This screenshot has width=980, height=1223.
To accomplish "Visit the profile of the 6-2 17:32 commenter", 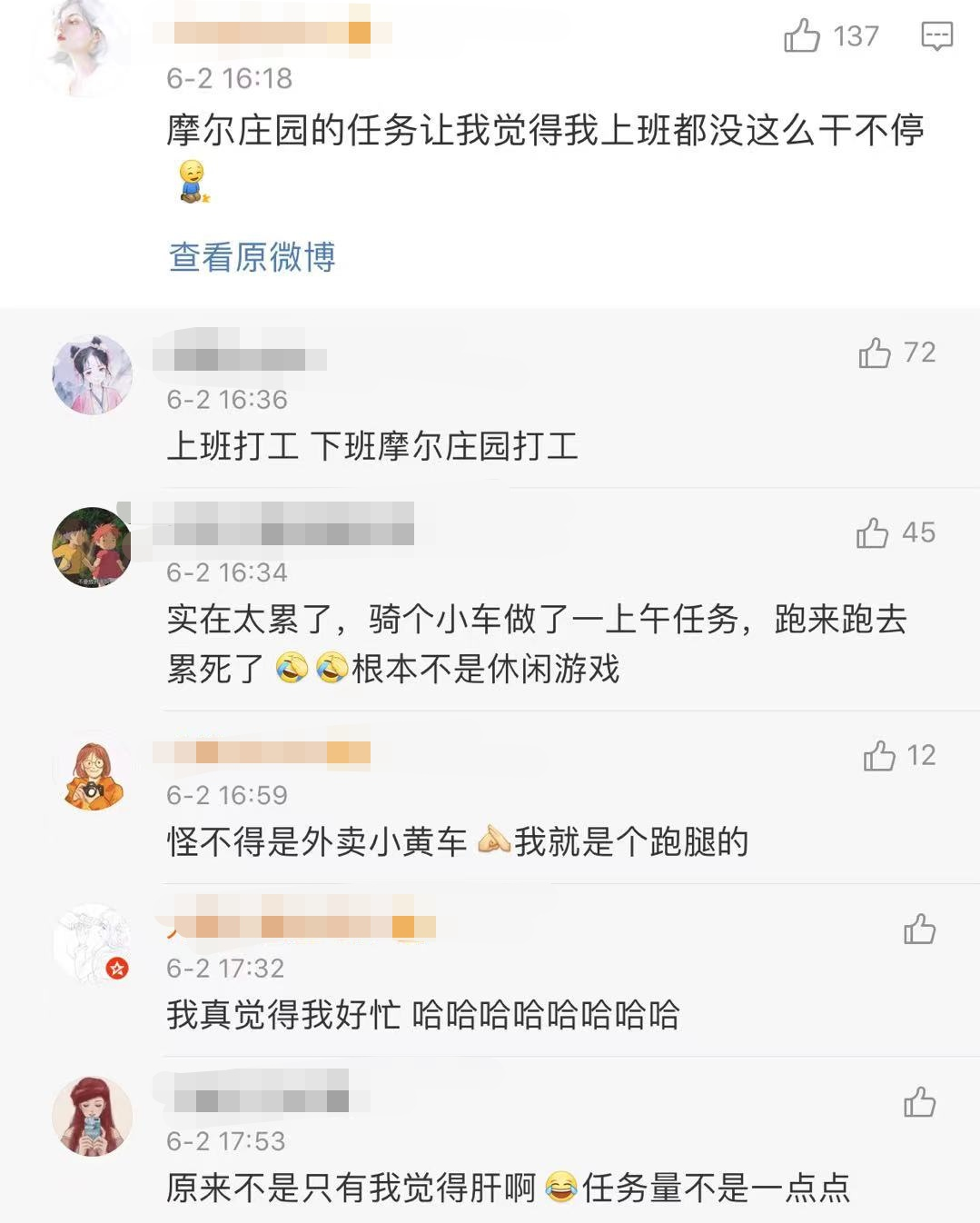I will 92,943.
